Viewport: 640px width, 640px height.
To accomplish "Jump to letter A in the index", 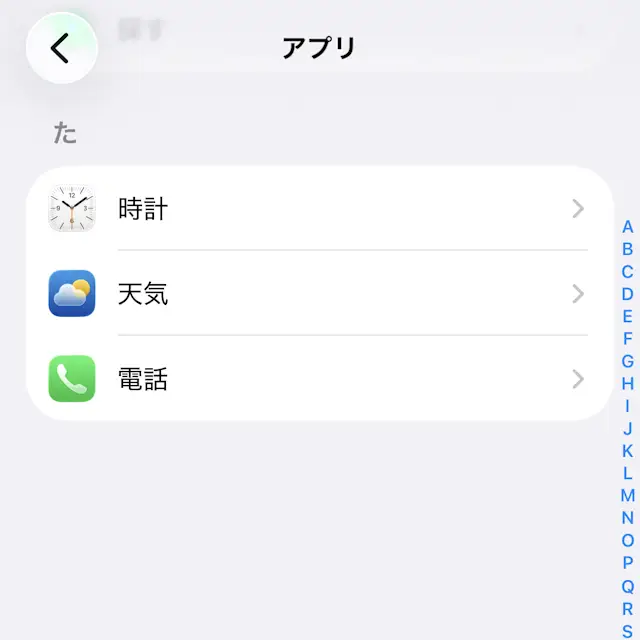I will coord(627,227).
